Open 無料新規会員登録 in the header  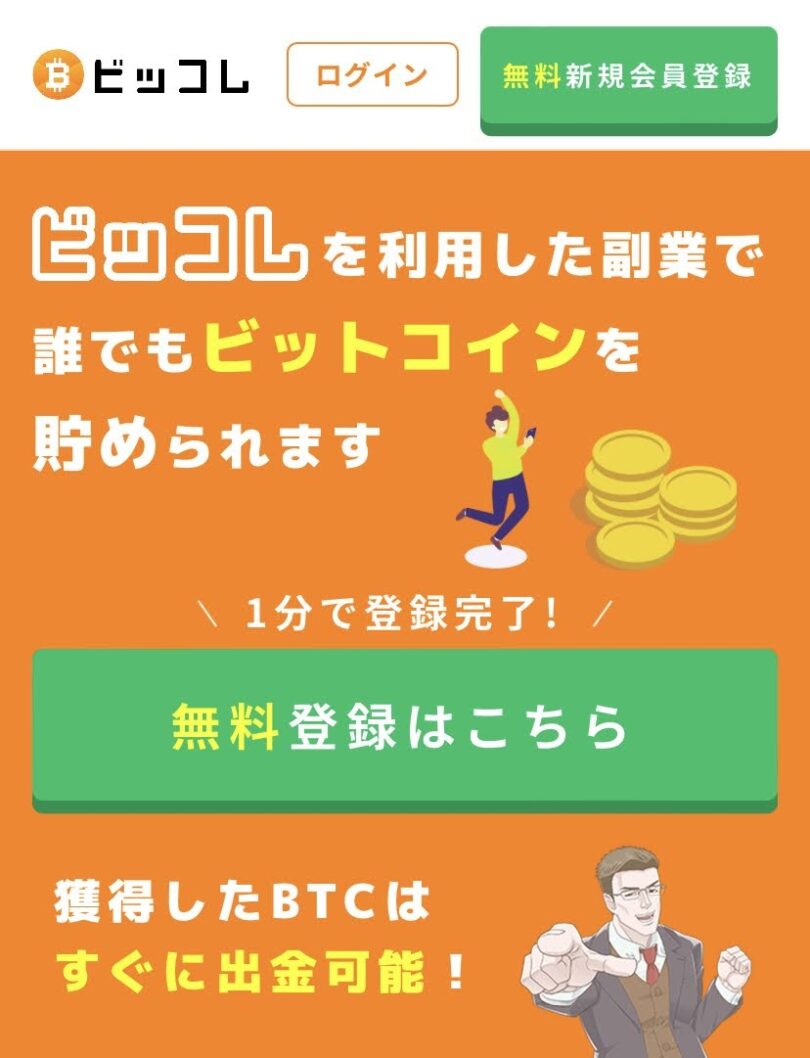[x=628, y=76]
